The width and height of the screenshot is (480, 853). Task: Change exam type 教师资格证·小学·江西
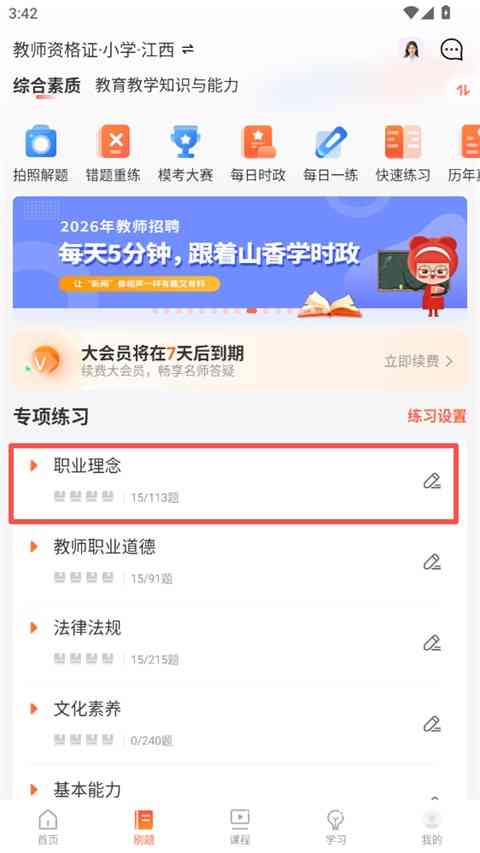(x=103, y=50)
